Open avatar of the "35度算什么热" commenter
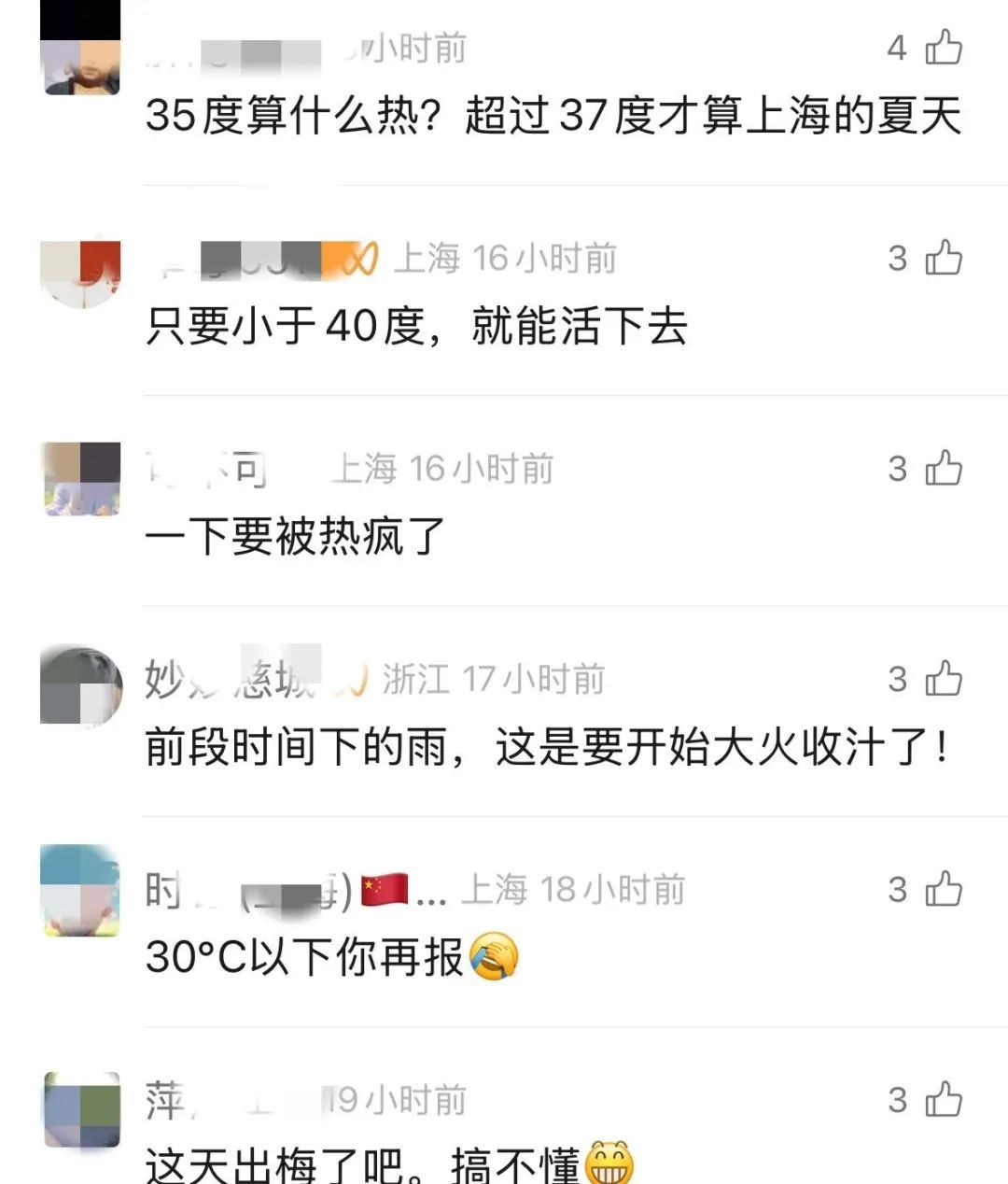 [x=81, y=51]
